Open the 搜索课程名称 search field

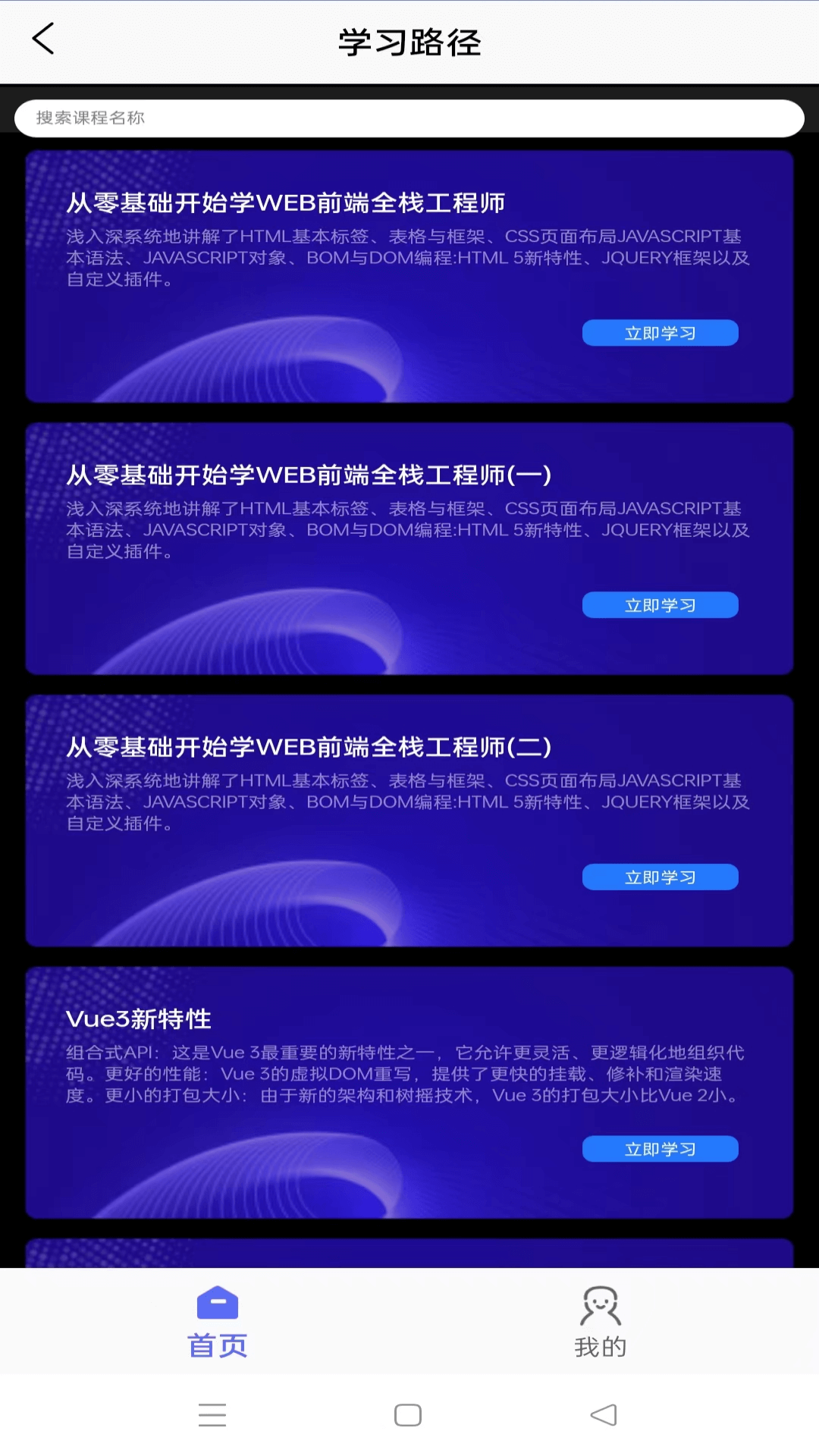pos(409,118)
